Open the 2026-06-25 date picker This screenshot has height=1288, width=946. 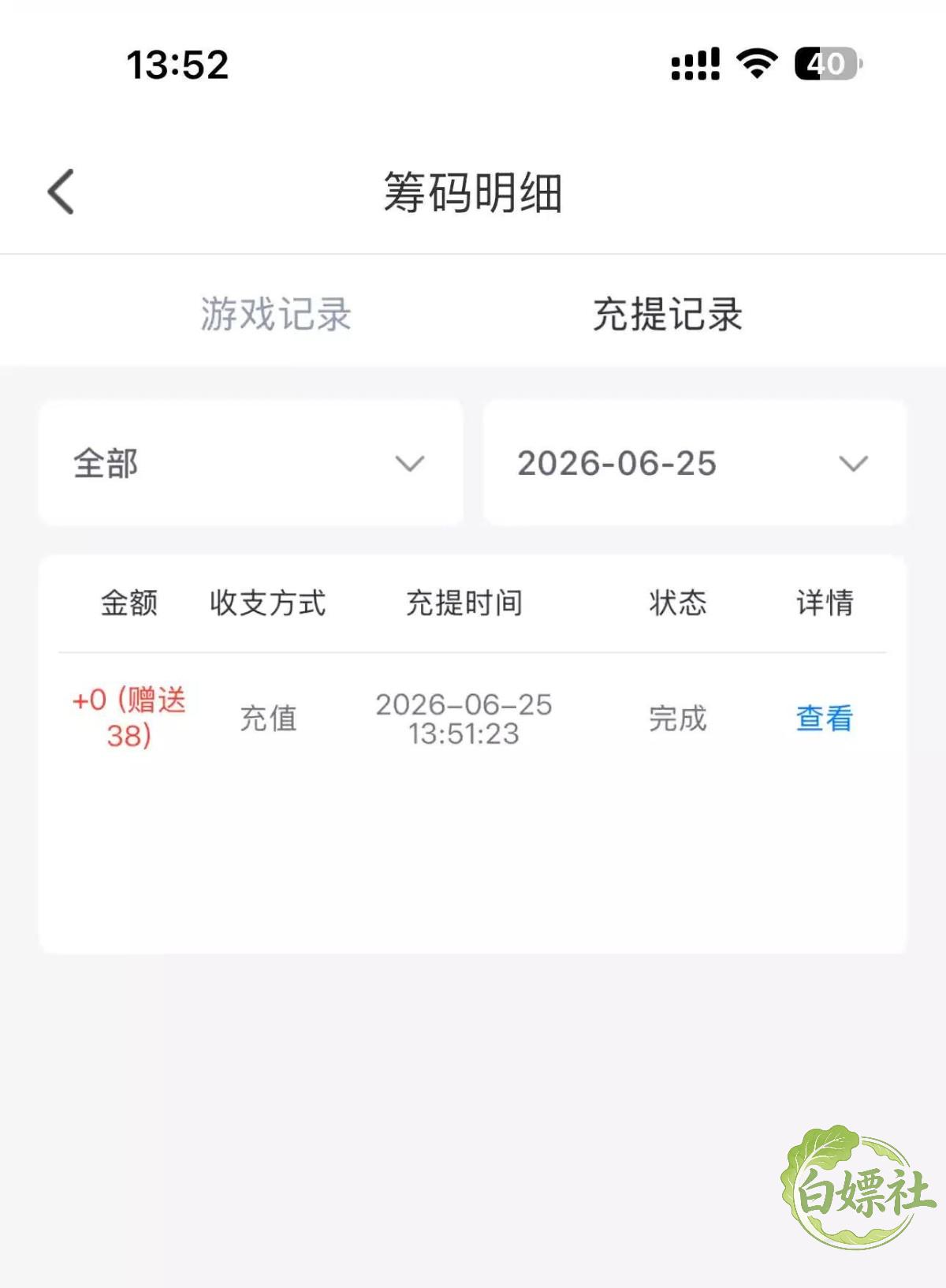click(x=695, y=463)
